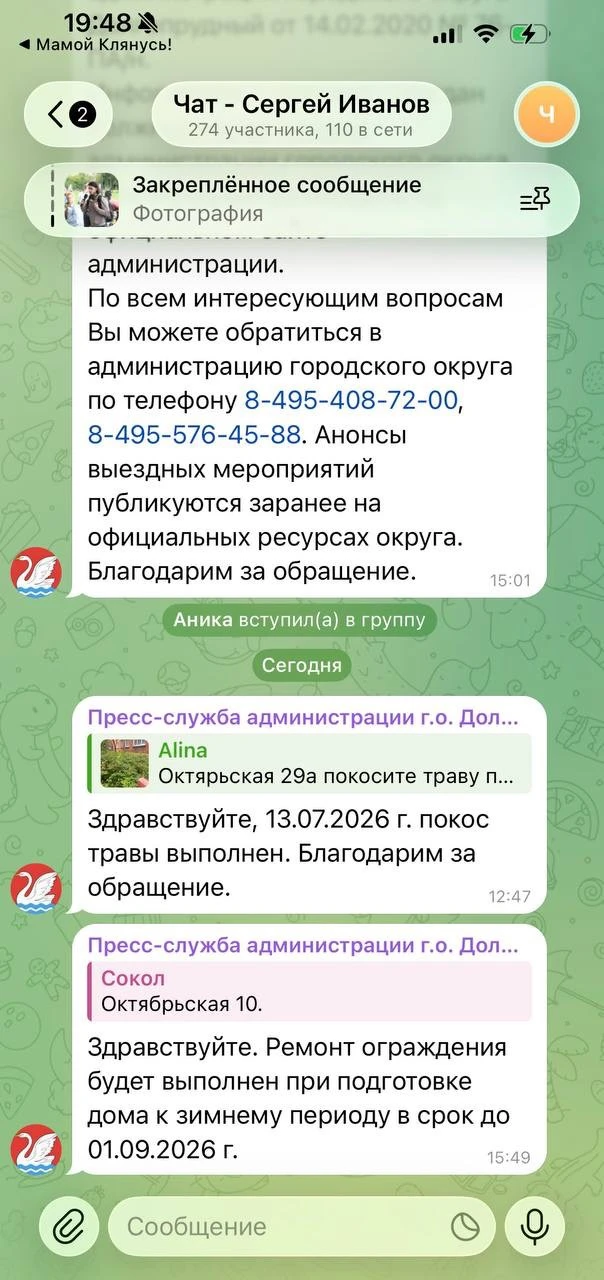
Task: Tap the microphone voice message button
Action: (535, 1226)
